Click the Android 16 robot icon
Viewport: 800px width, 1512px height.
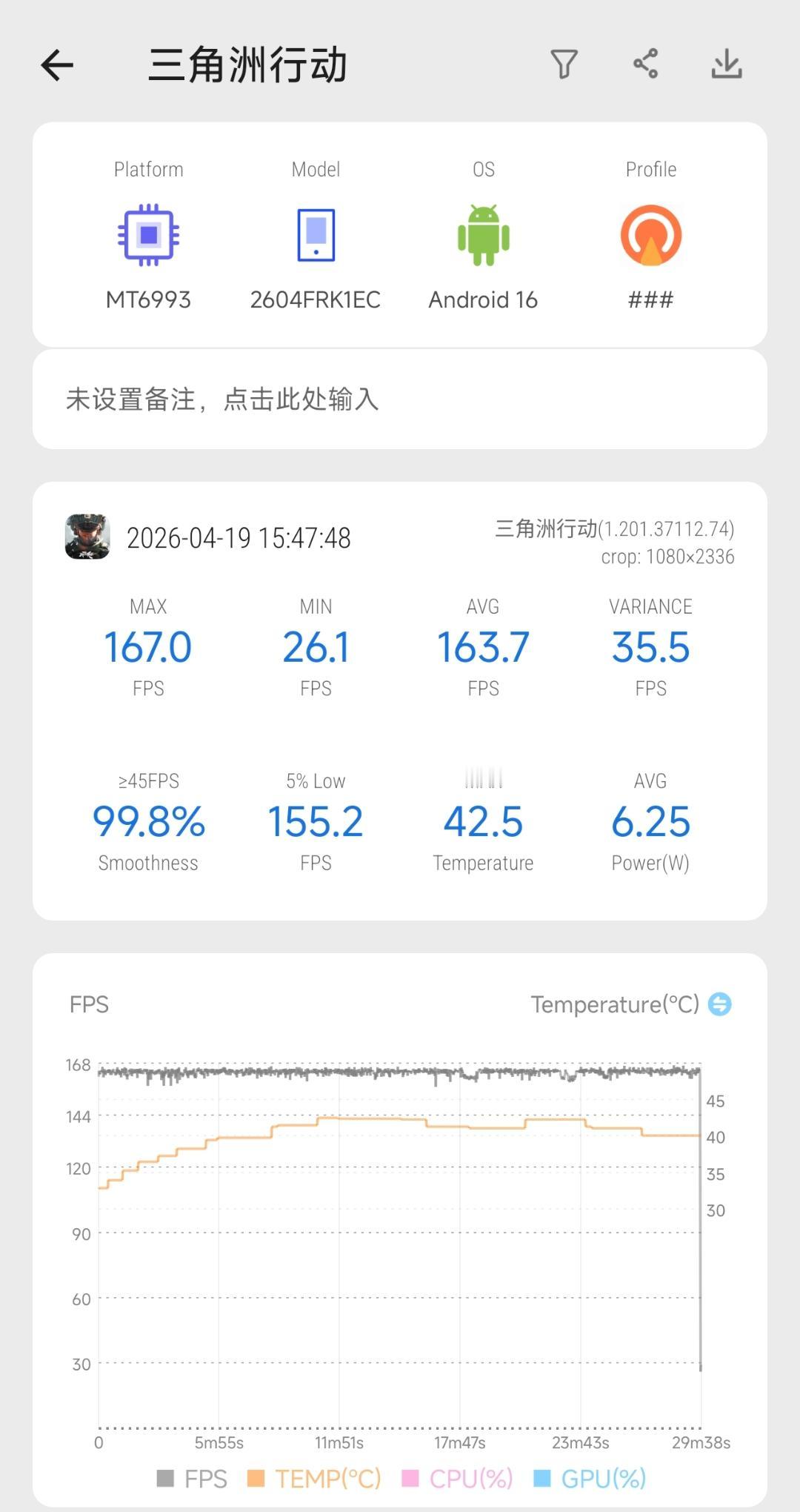tap(484, 234)
